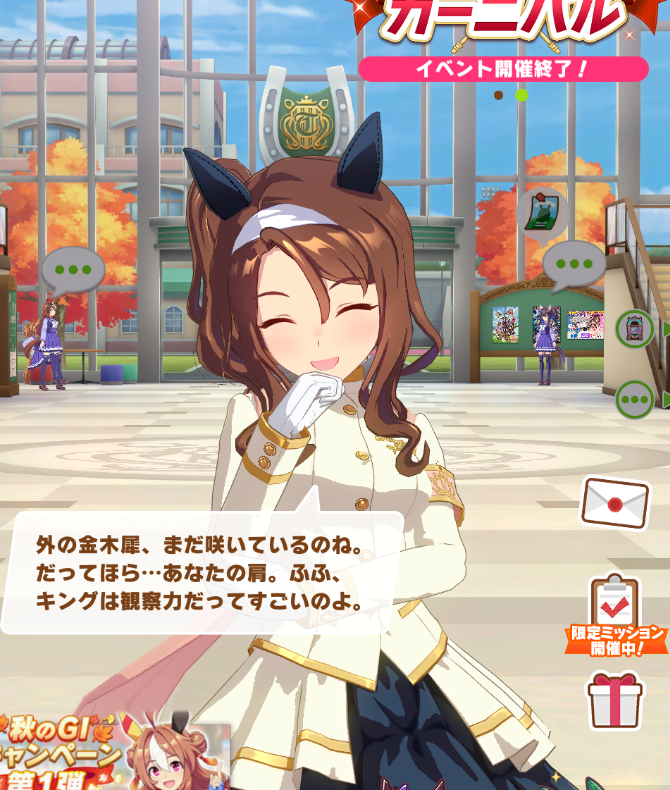Select the second banner page indicator dot

[x=521, y=95]
